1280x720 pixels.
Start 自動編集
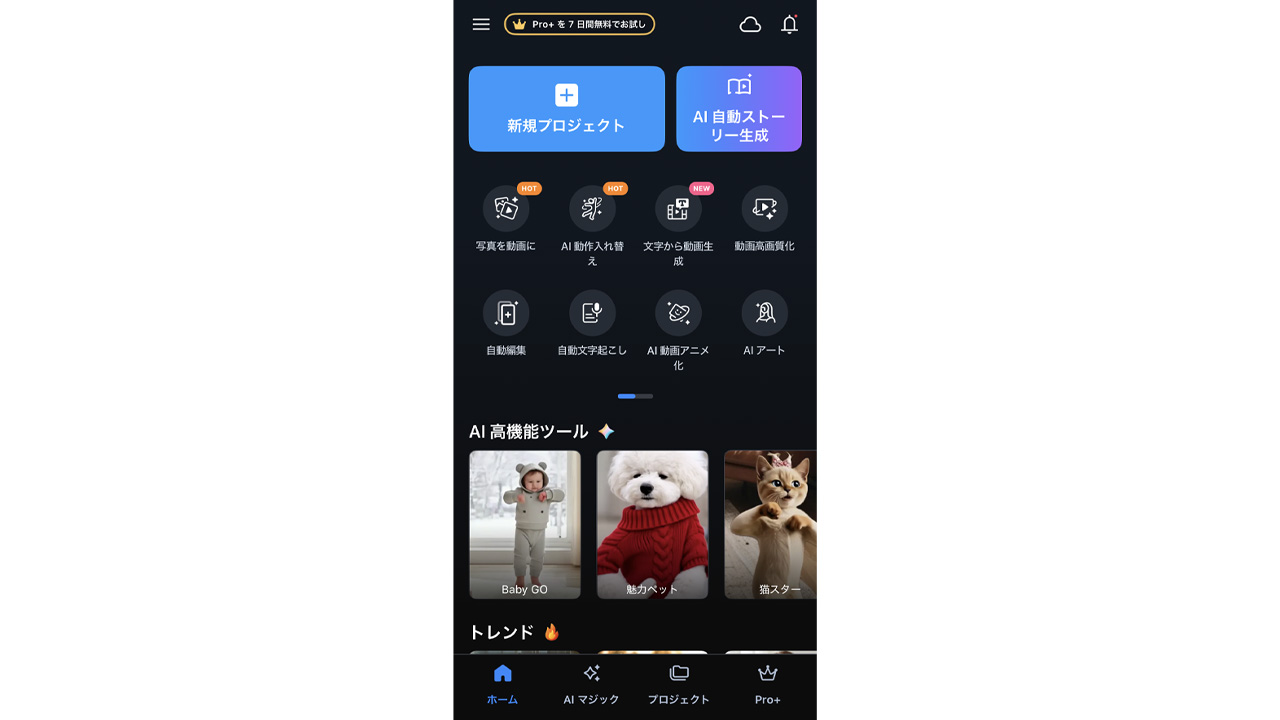pos(506,314)
